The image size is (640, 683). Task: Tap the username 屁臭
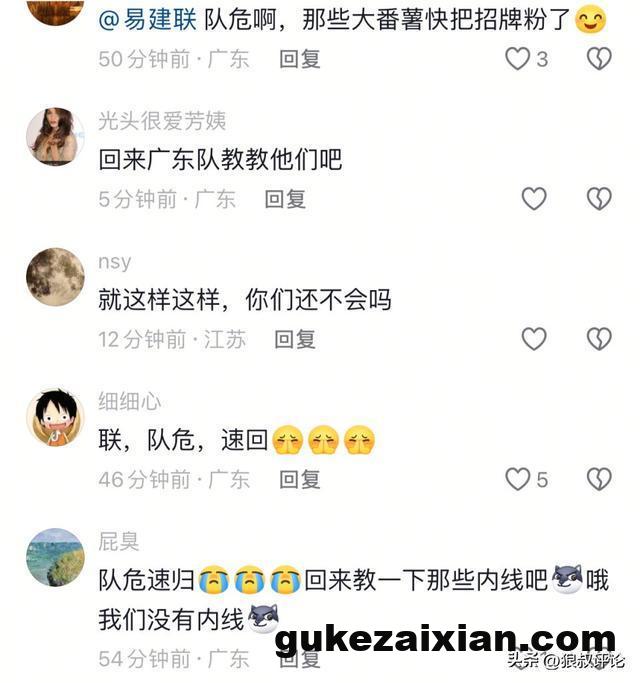[118, 542]
